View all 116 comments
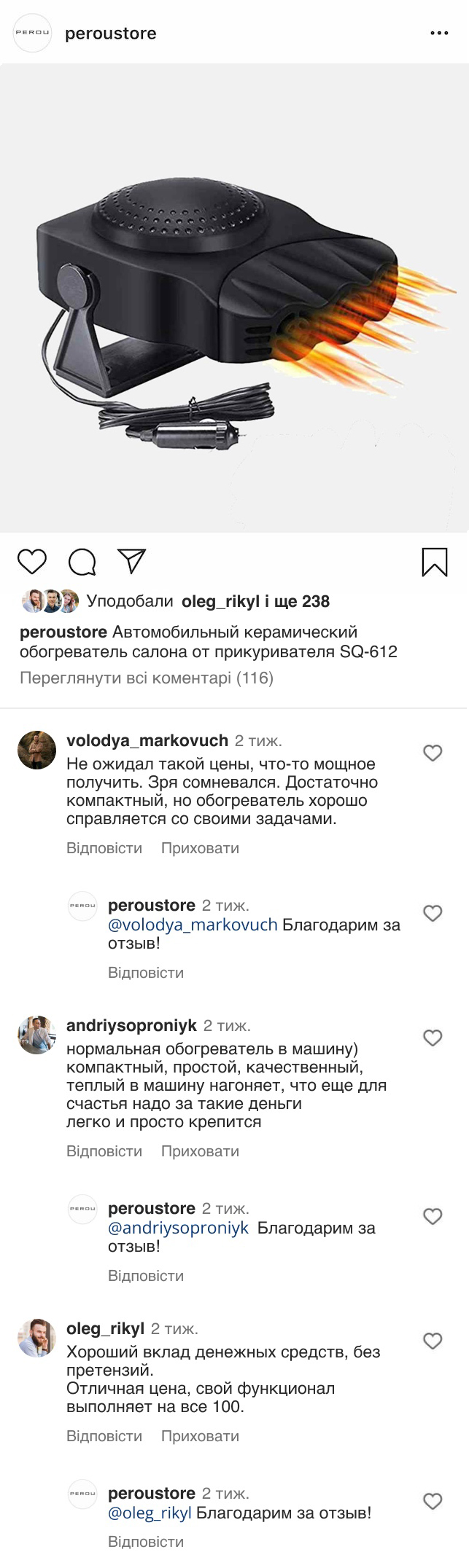The width and height of the screenshot is (469, 1568). point(147,678)
